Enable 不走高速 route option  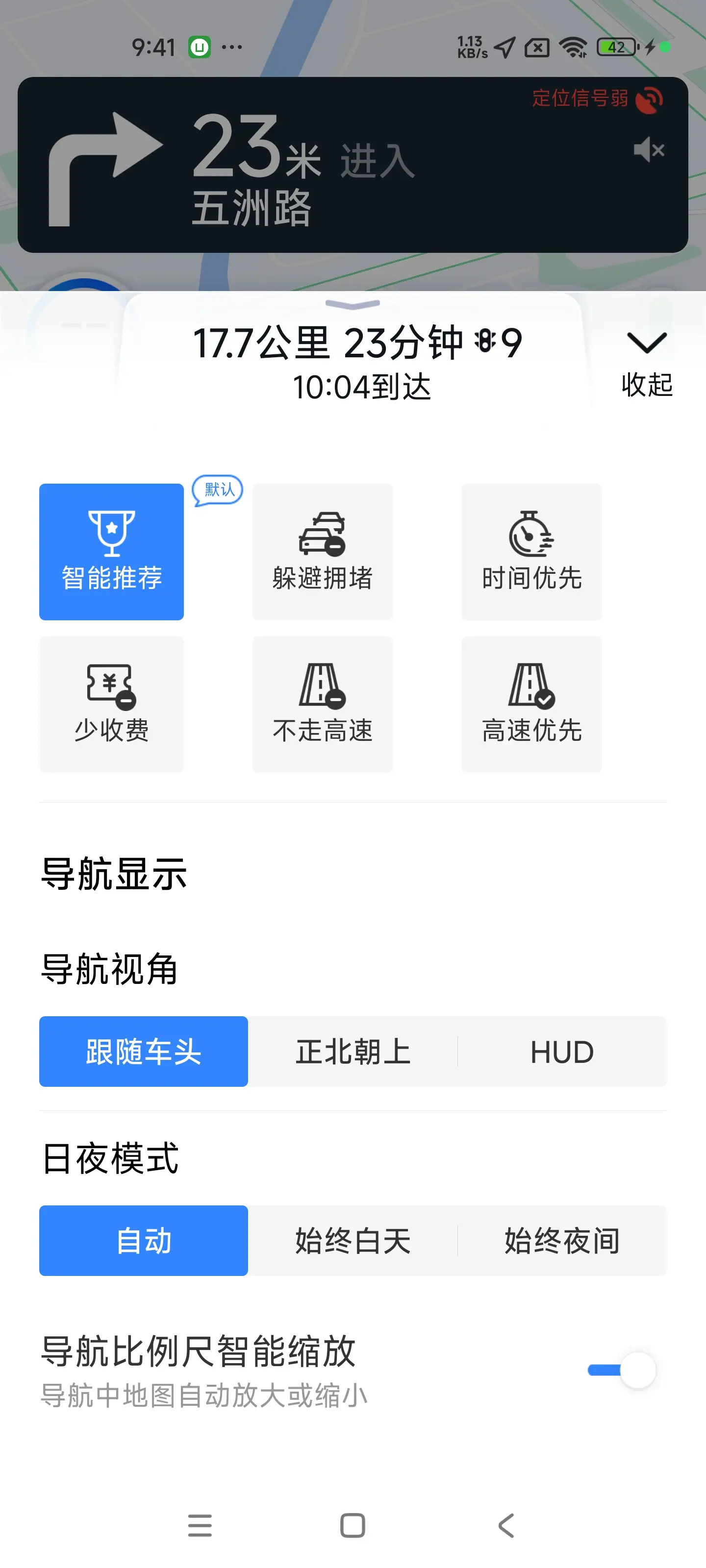pos(322,704)
